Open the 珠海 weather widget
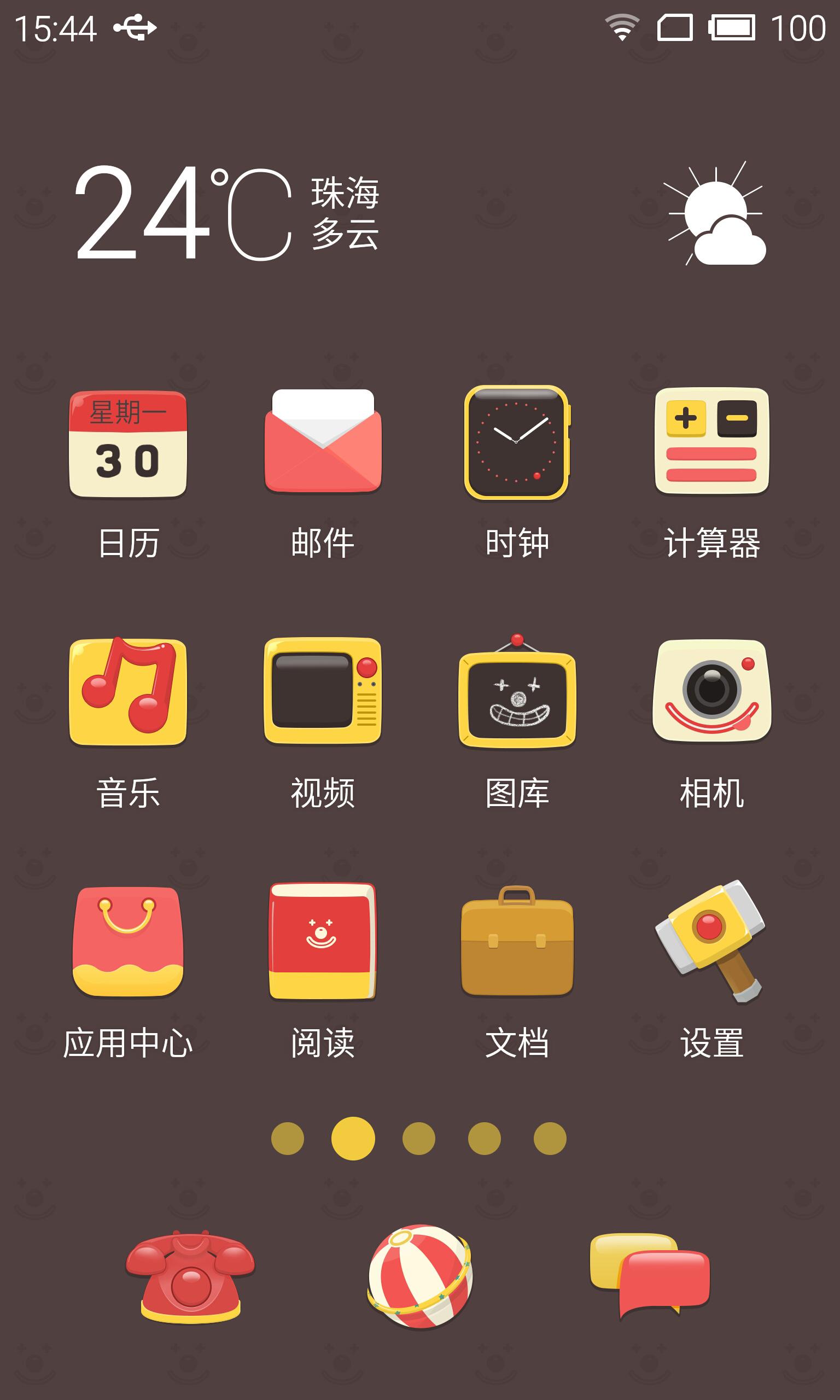The height and width of the screenshot is (1400, 840). click(420, 213)
